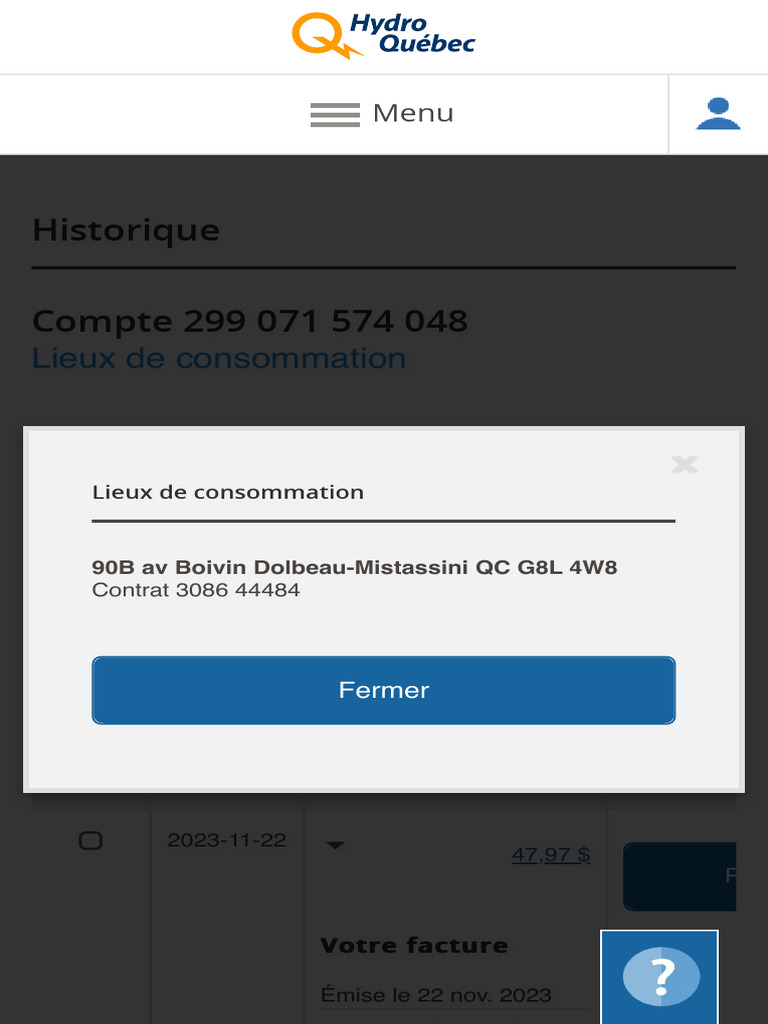Open the user account profile icon

pyautogui.click(x=718, y=114)
